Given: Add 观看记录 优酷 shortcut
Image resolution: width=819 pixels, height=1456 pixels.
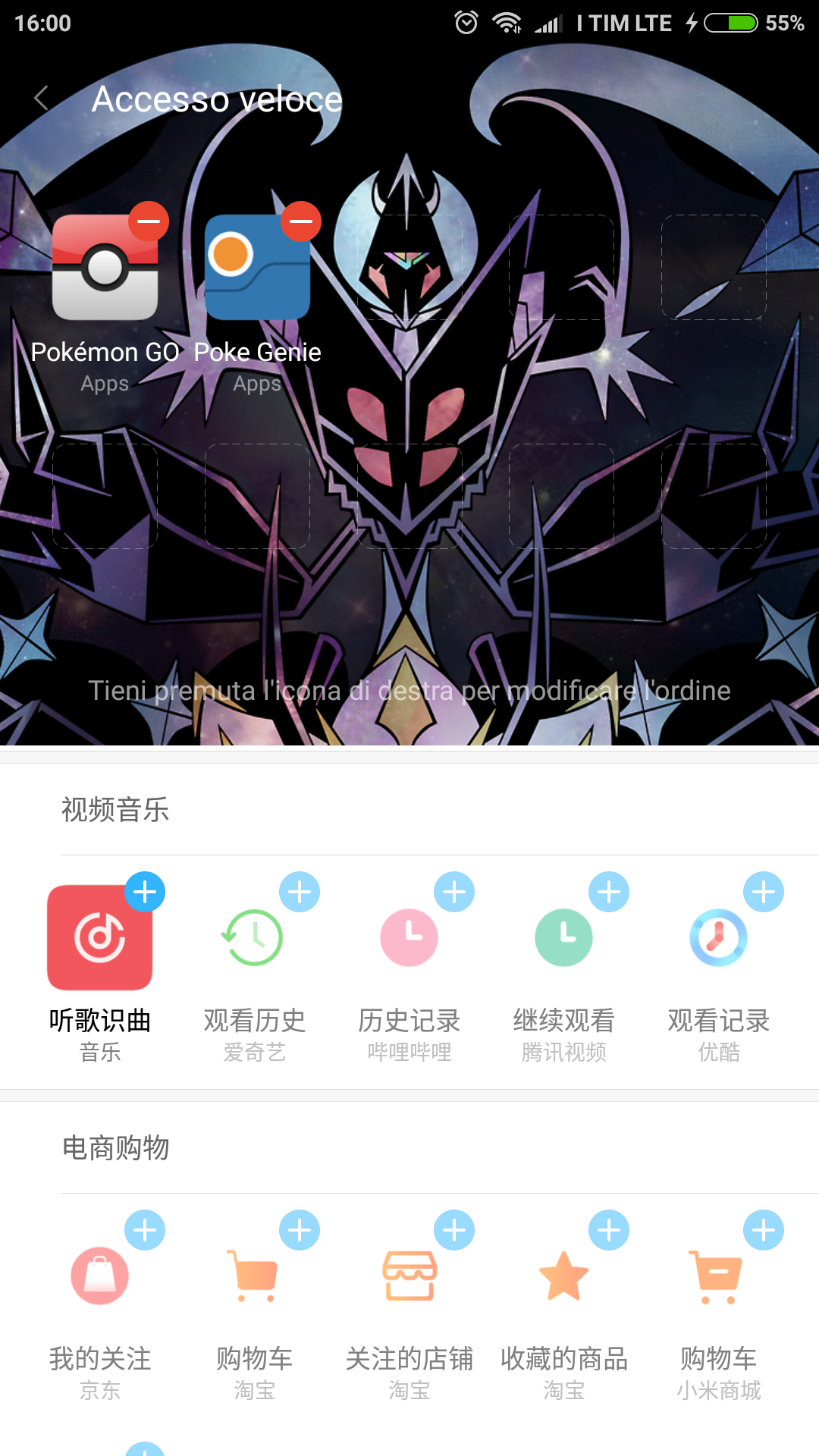Looking at the screenshot, I should [x=764, y=893].
